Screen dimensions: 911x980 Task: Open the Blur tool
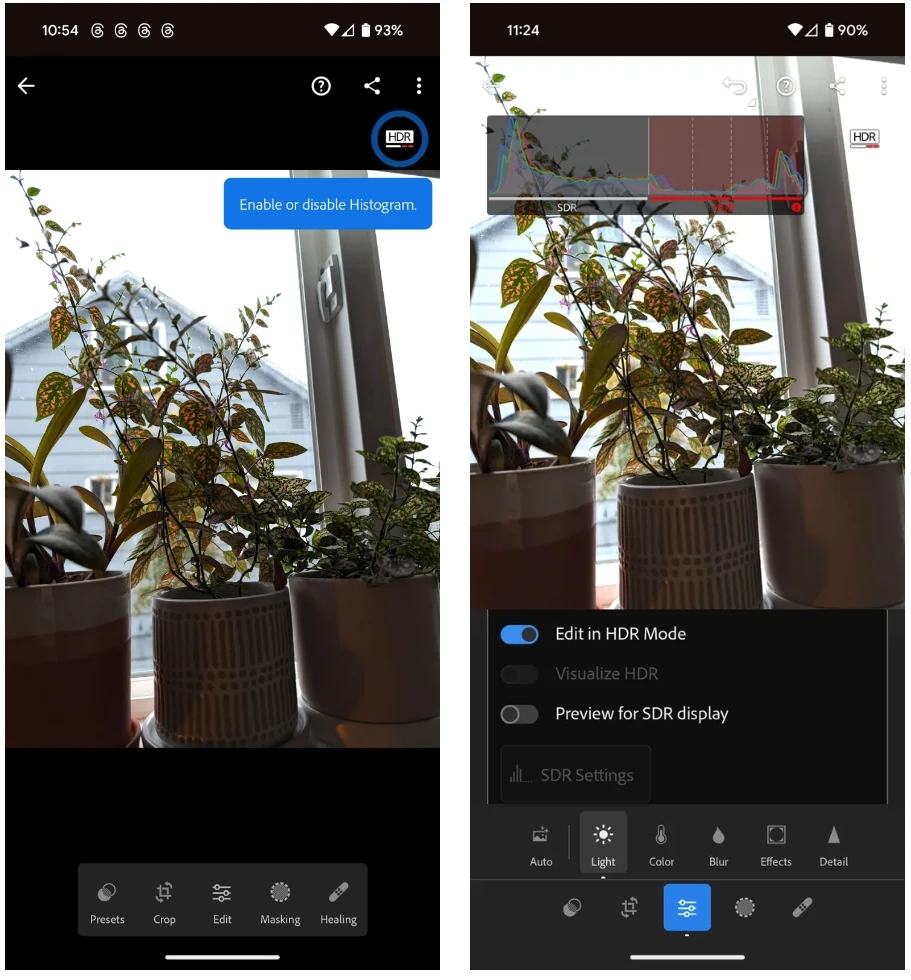point(718,843)
